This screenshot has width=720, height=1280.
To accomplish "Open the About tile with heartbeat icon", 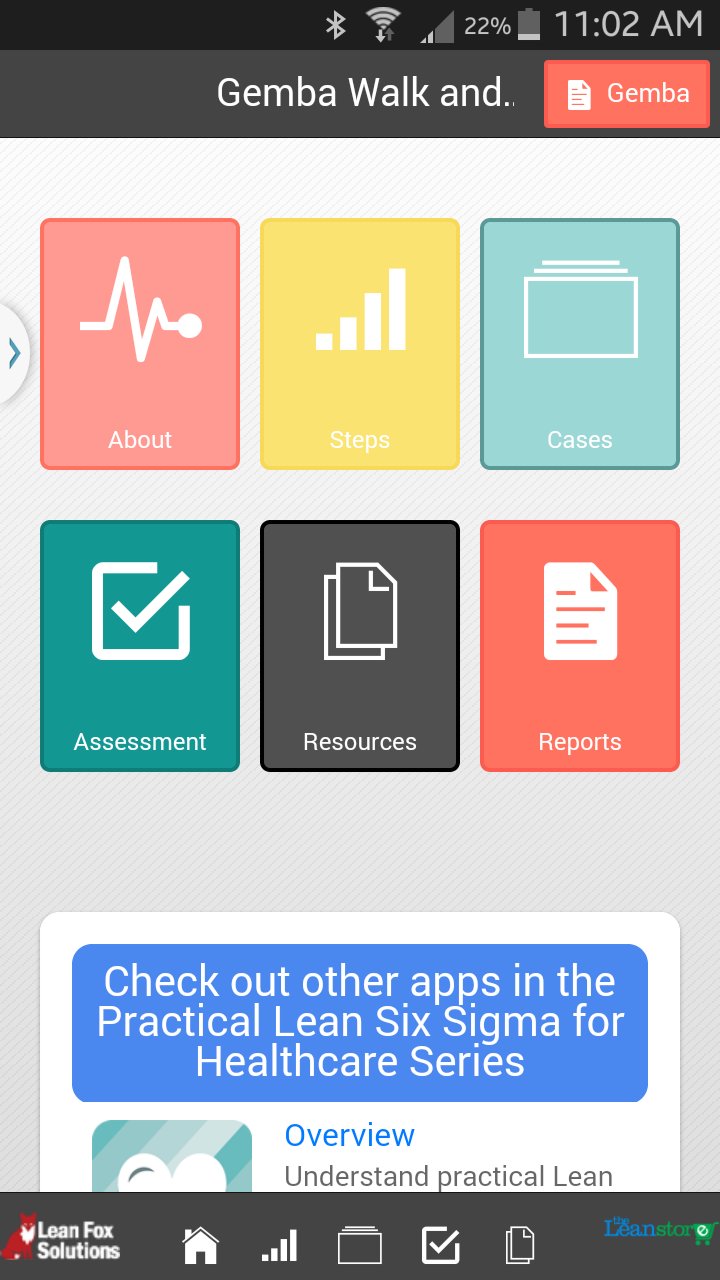I will click(139, 343).
